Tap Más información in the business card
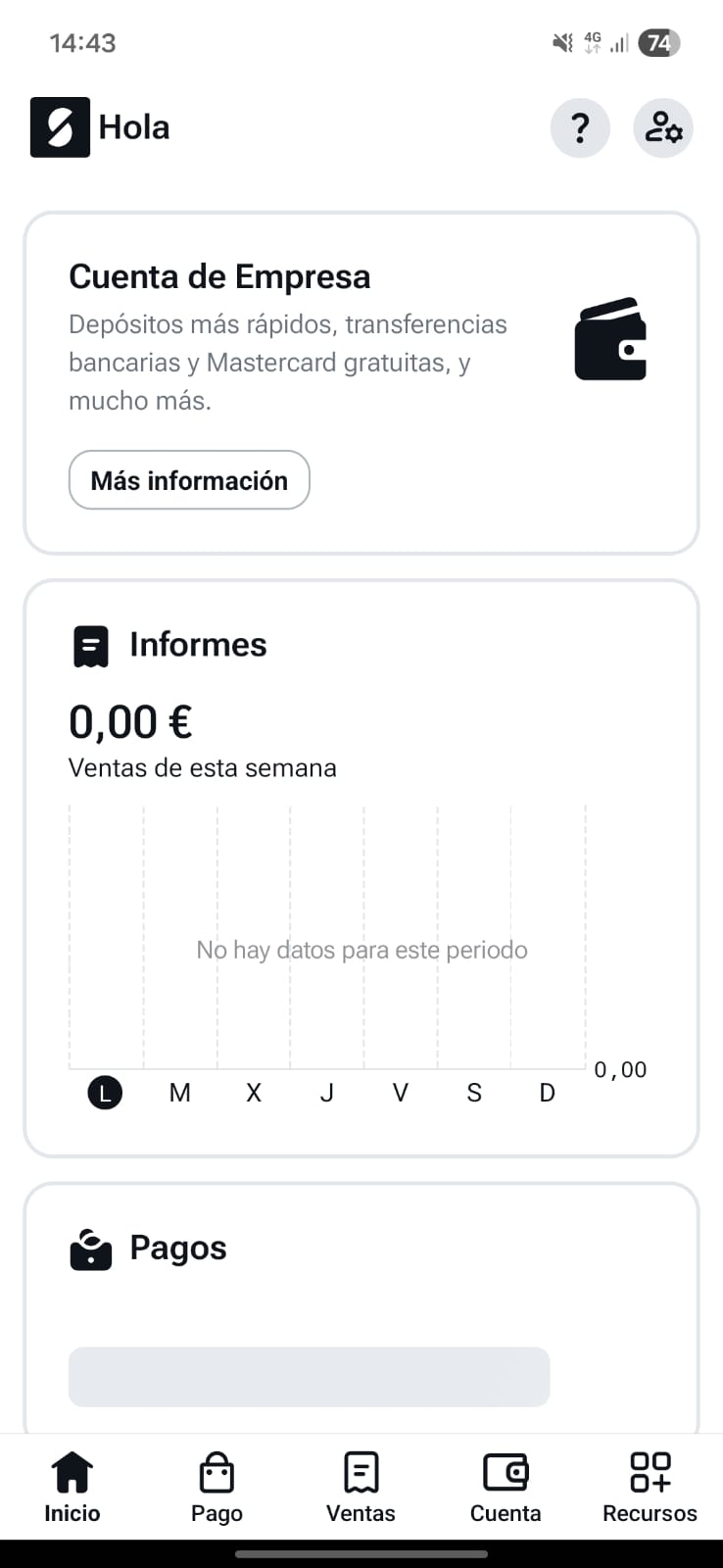Screen dimensions: 723x1568 pyautogui.click(x=188, y=480)
